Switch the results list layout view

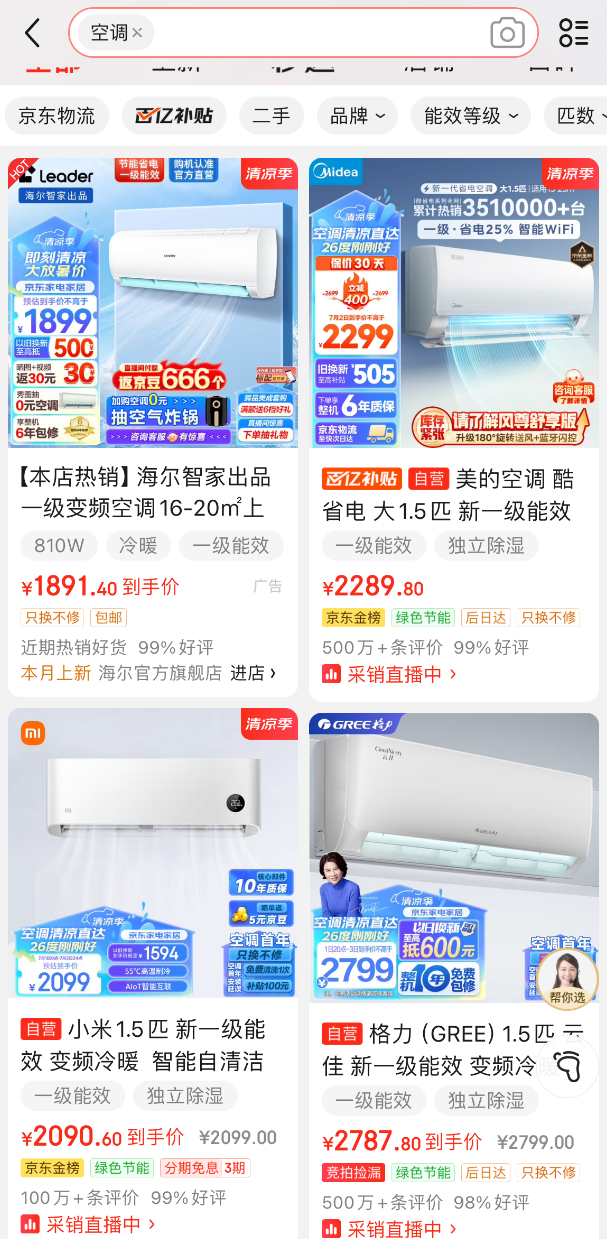pos(574,33)
